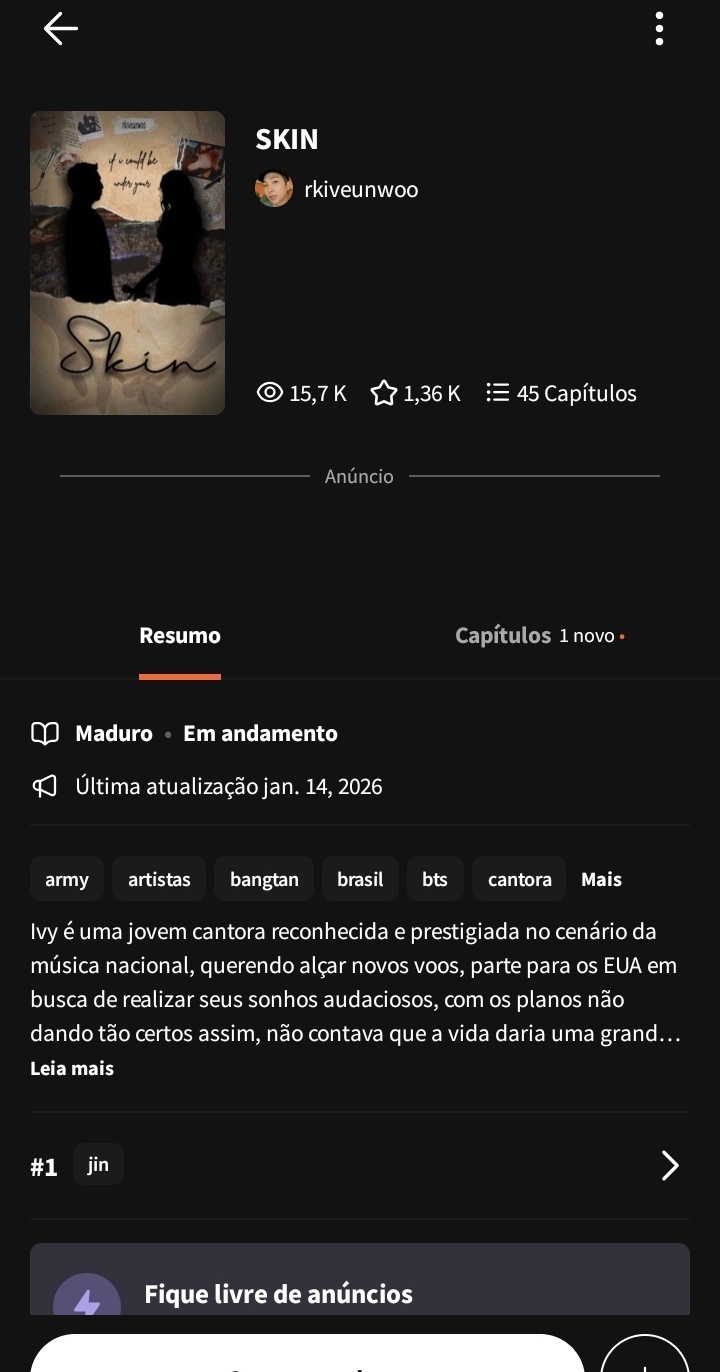The height and width of the screenshot is (1372, 720).
Task: Switch to the Capítulos tab
Action: click(x=503, y=635)
